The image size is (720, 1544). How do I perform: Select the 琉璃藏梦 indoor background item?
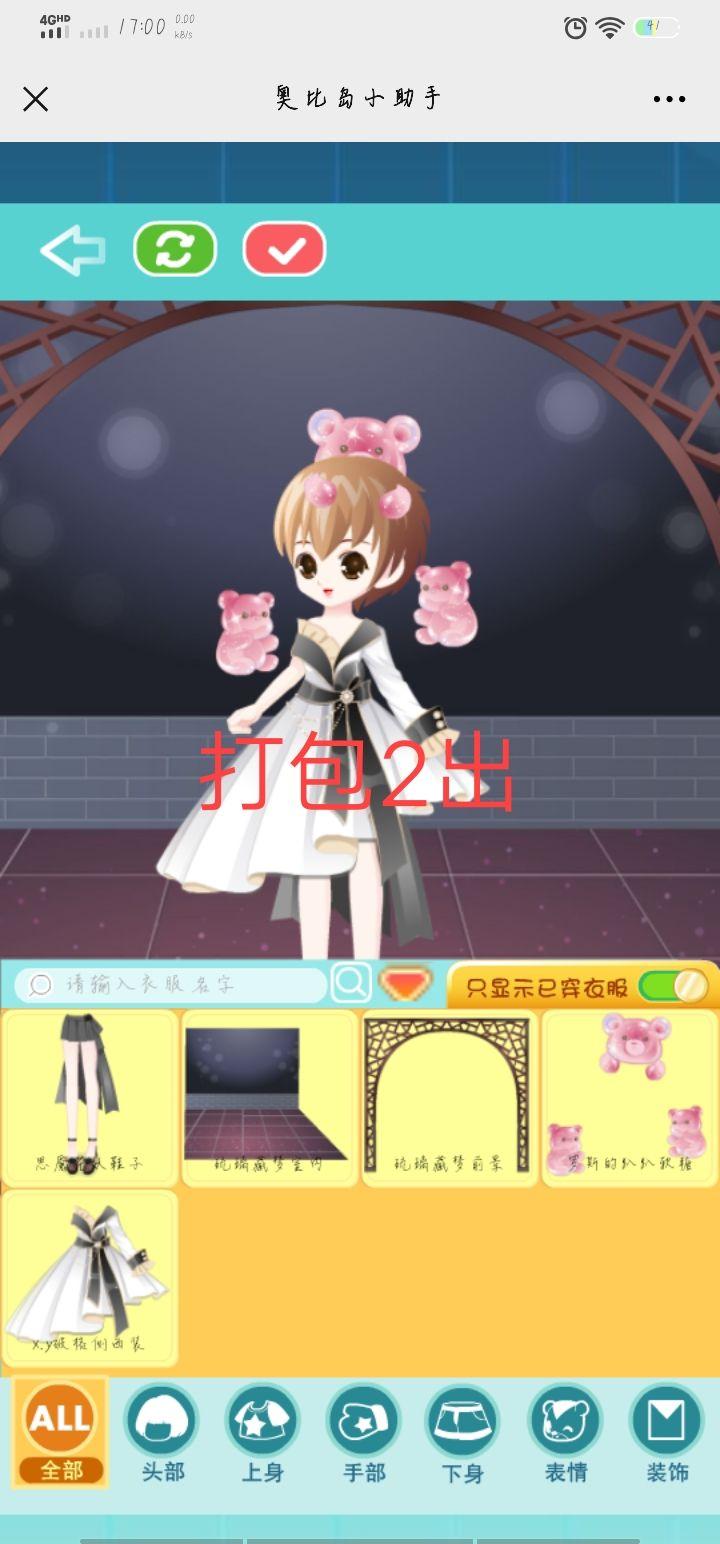269,1097
